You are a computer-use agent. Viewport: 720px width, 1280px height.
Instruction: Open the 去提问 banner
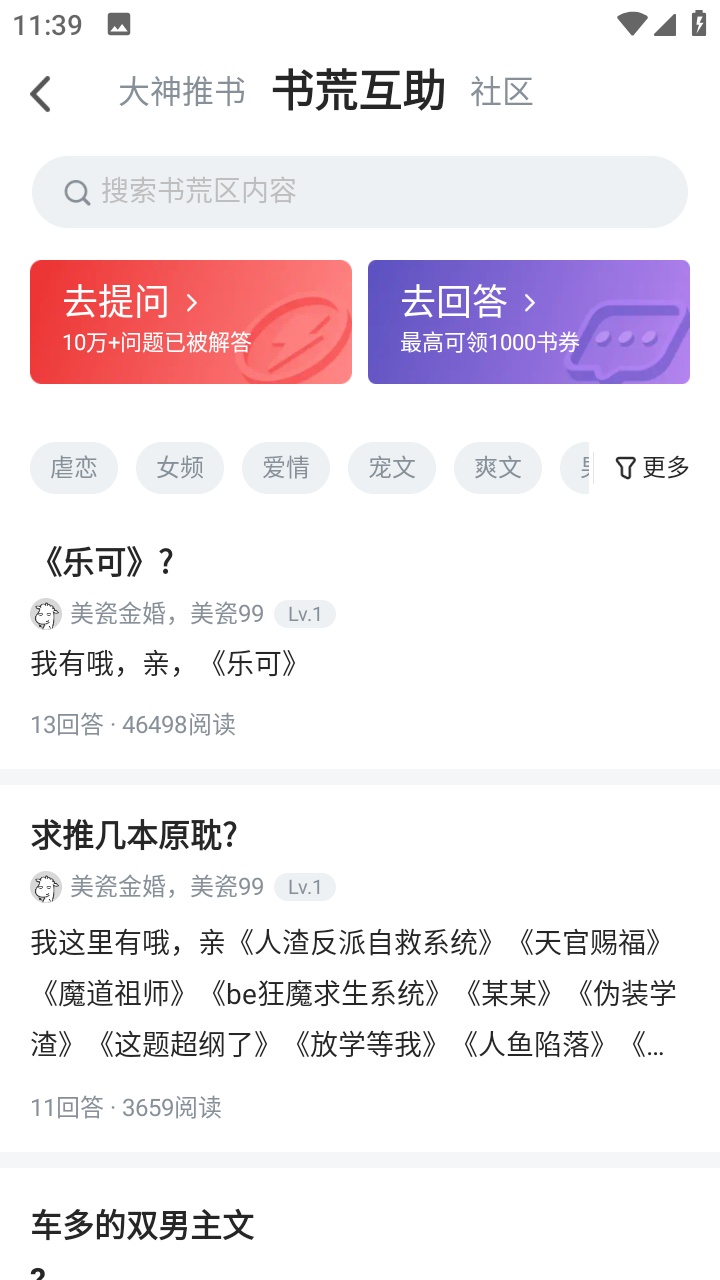point(191,322)
